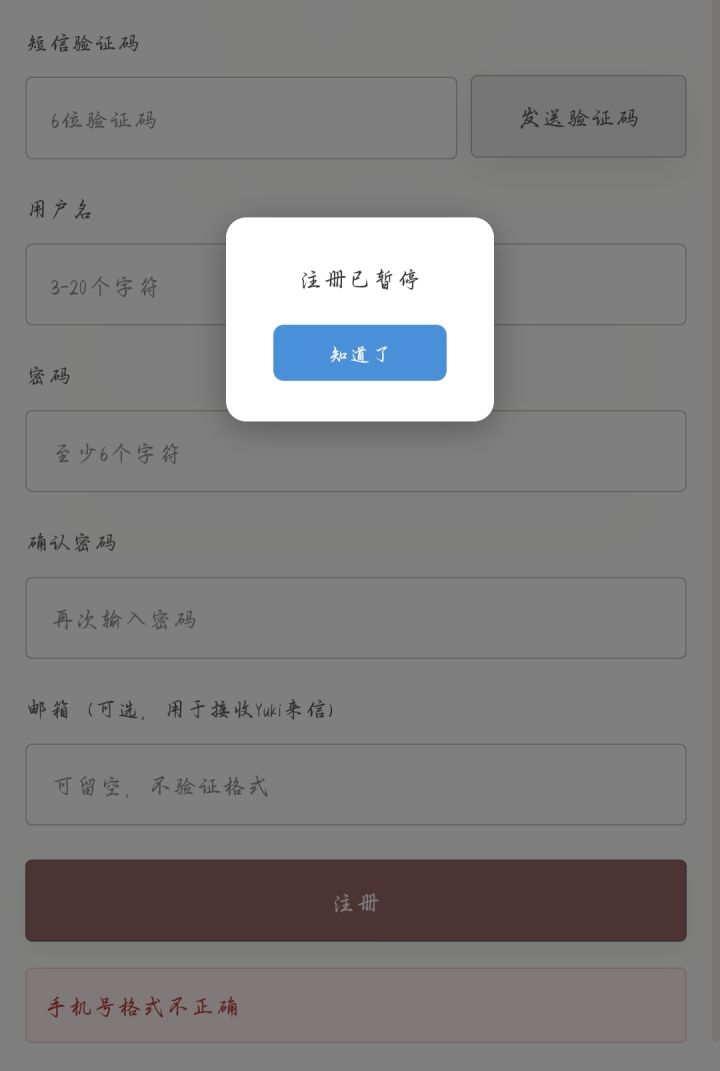Focus the optional email field 可留空
Screen dimensions: 720x1071
pyautogui.click(x=356, y=785)
